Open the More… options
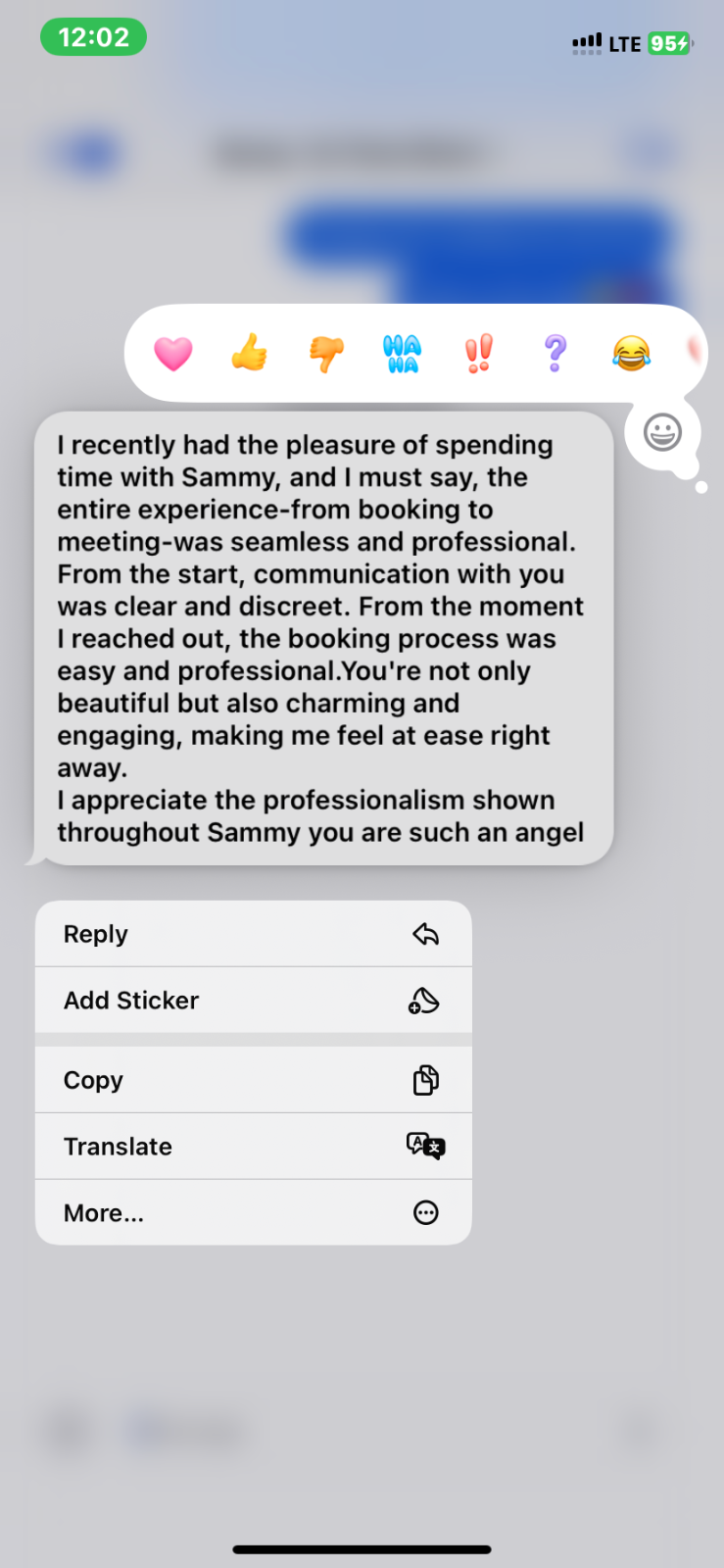The height and width of the screenshot is (1568, 724). click(253, 1213)
